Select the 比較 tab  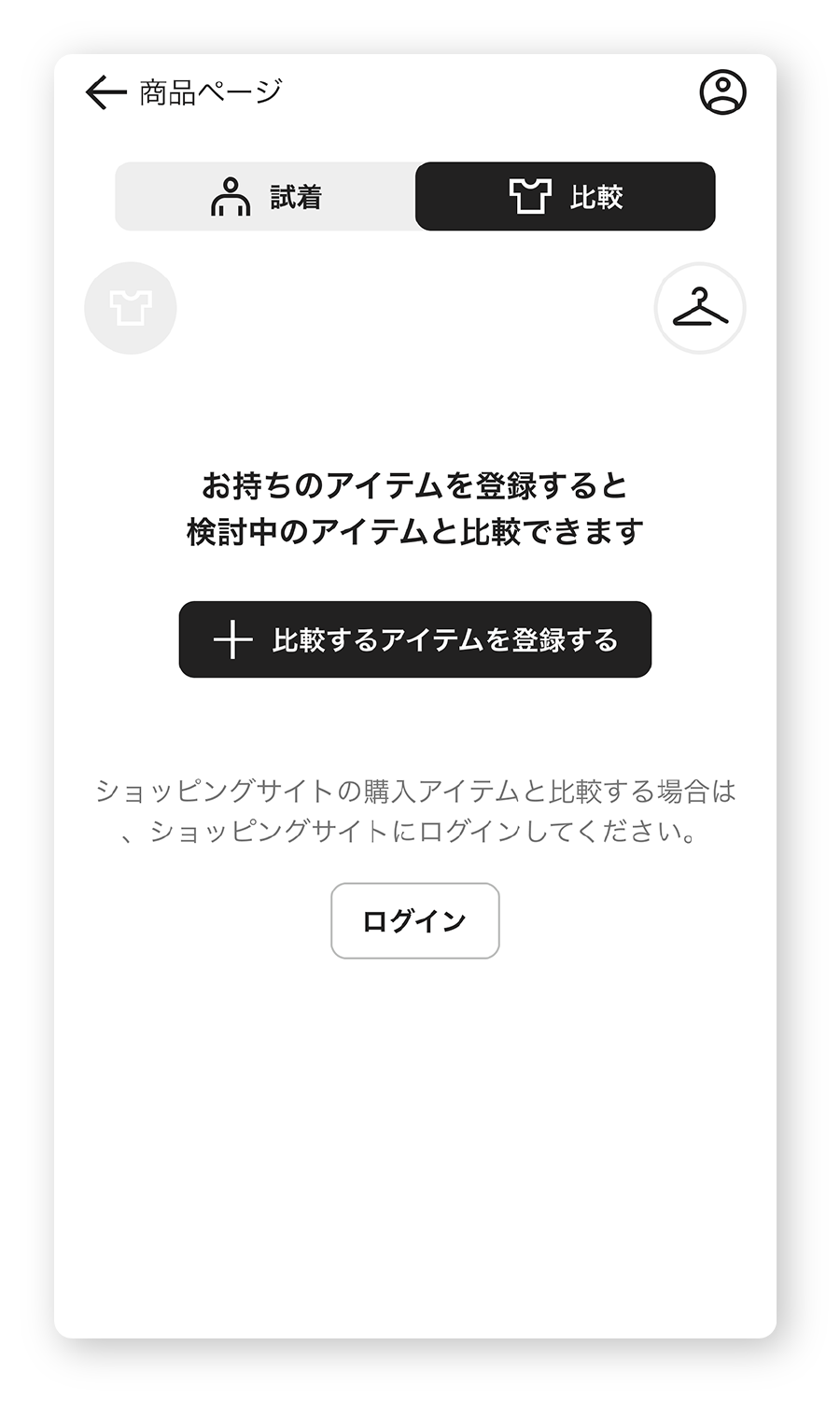566,197
